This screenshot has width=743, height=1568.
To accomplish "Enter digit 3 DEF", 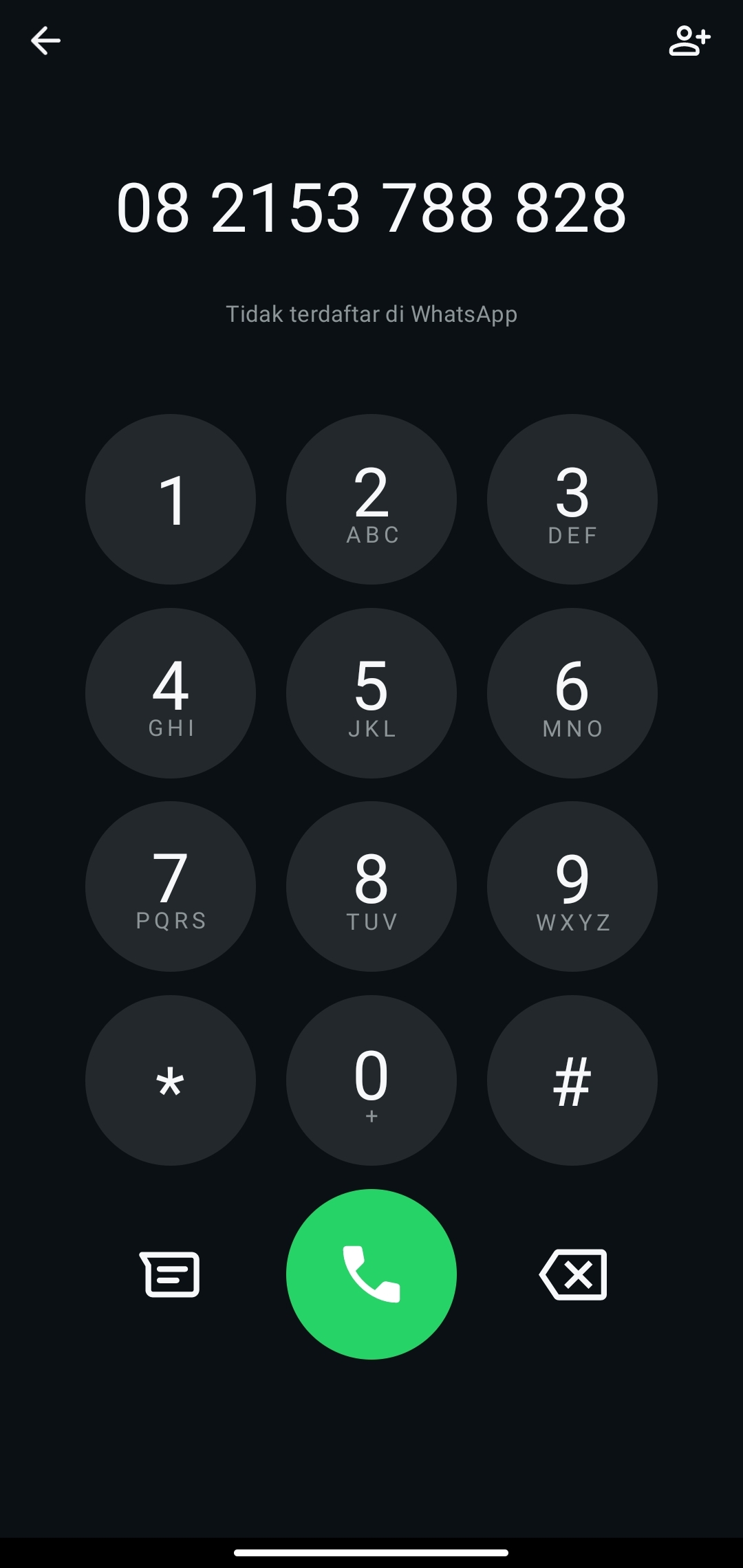I will (x=572, y=499).
